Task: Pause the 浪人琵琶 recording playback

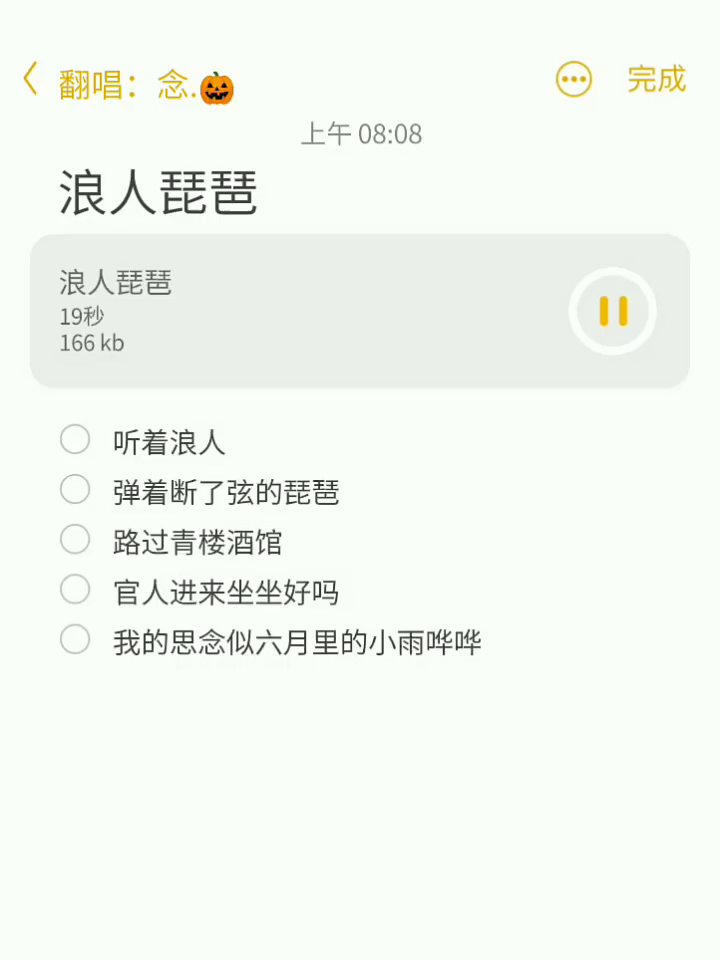Action: pyautogui.click(x=613, y=311)
